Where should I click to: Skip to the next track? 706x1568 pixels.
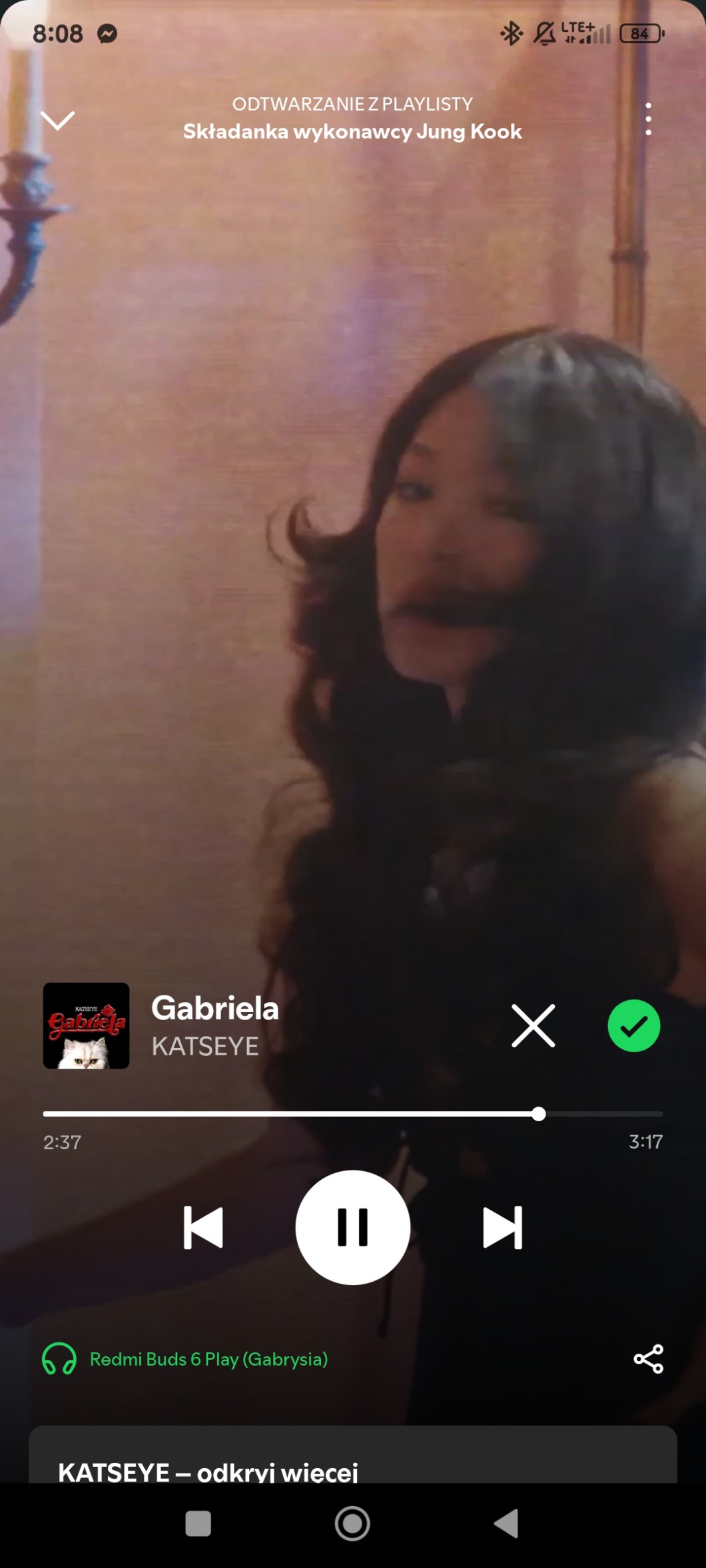(502, 1227)
